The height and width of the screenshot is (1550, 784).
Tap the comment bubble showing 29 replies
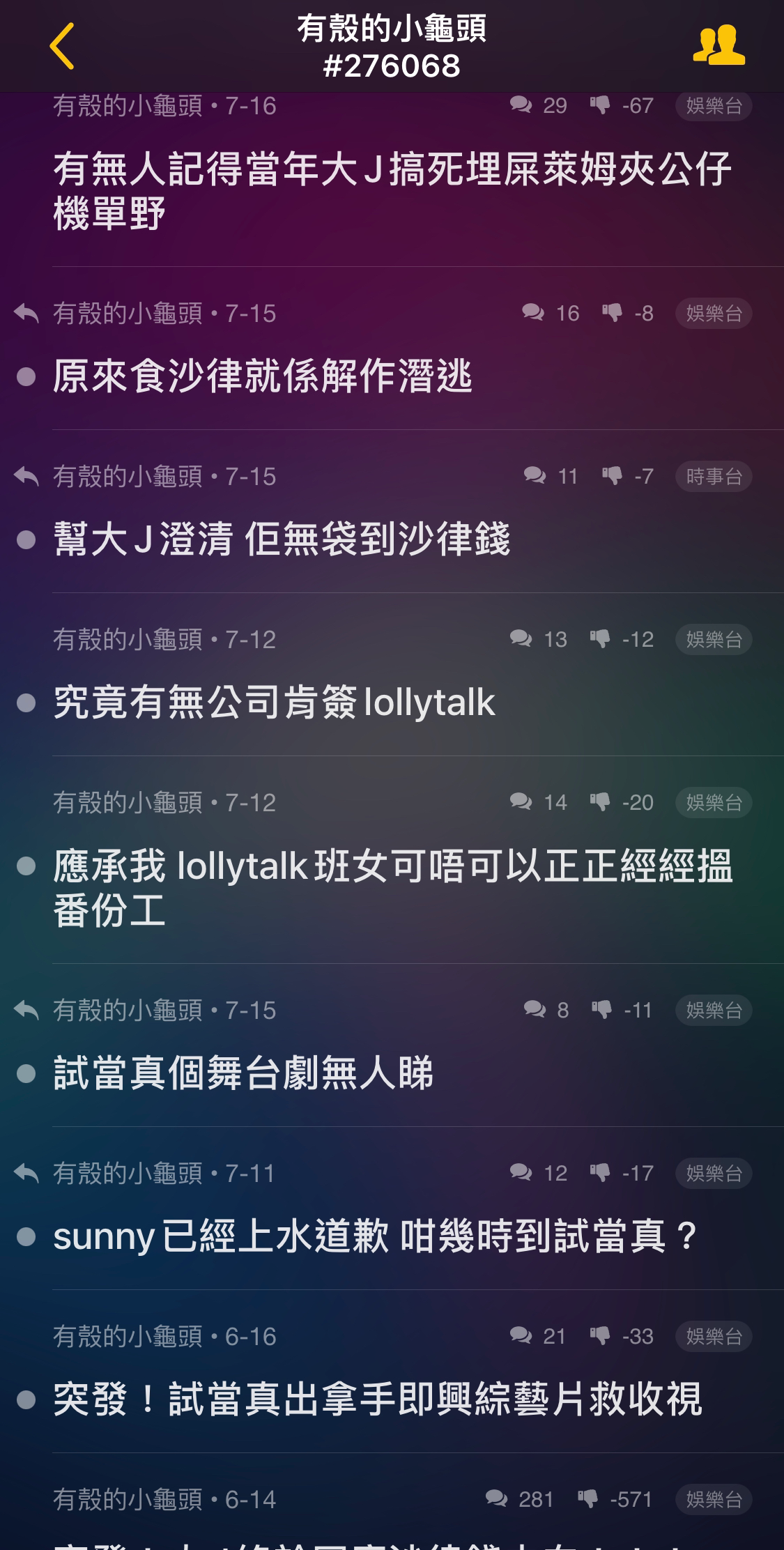(519, 106)
